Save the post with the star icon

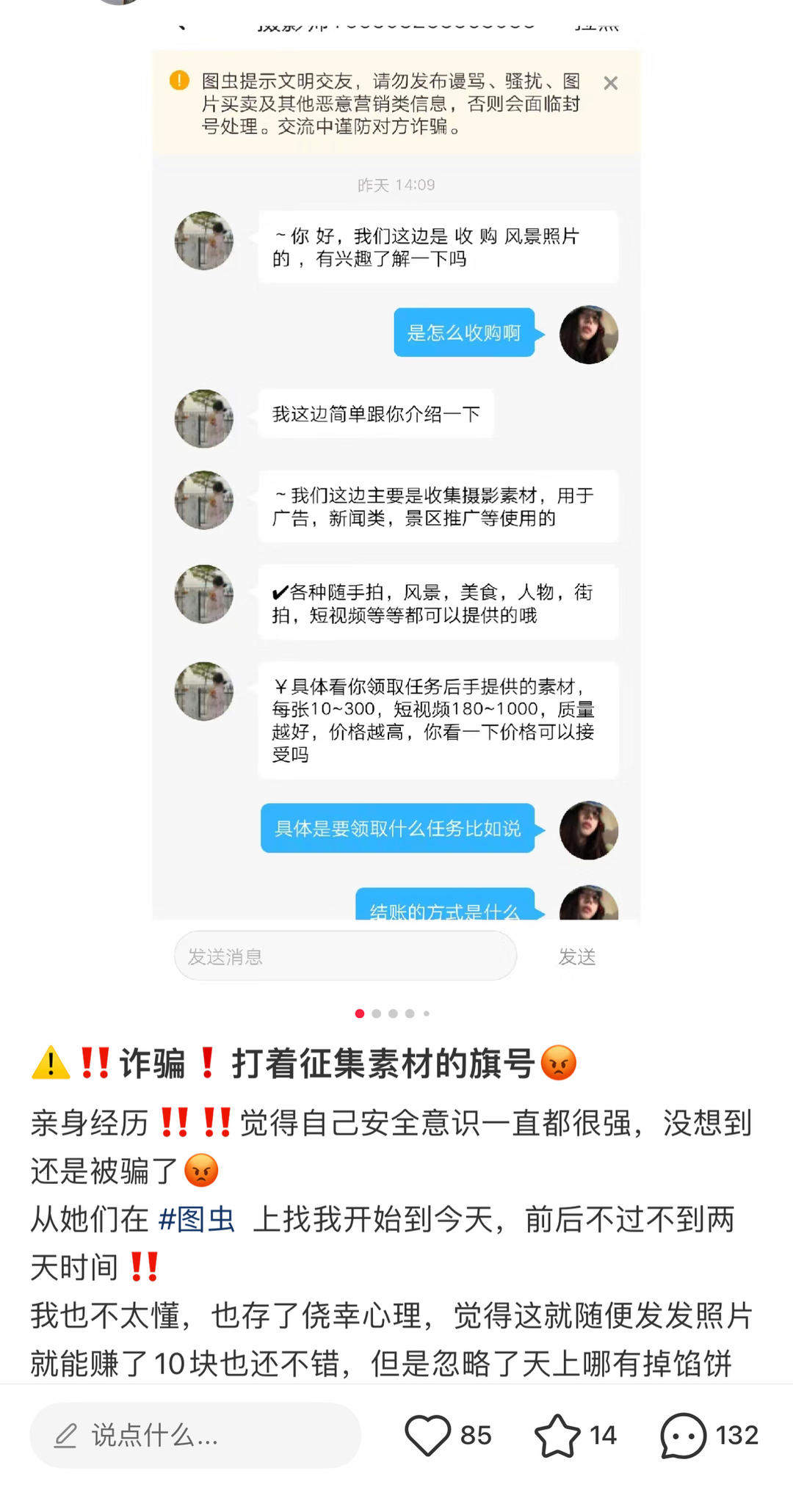coord(557,1435)
